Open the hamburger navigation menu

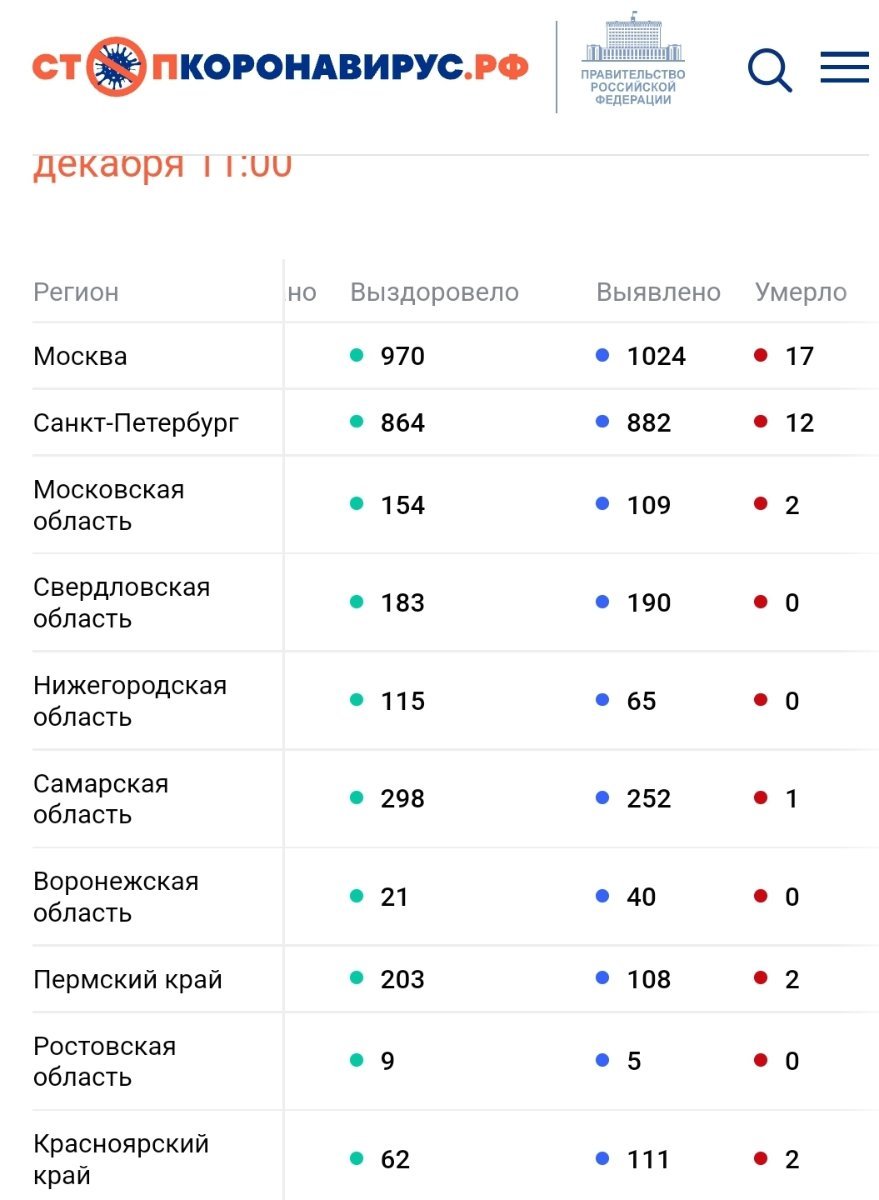pyautogui.click(x=844, y=67)
